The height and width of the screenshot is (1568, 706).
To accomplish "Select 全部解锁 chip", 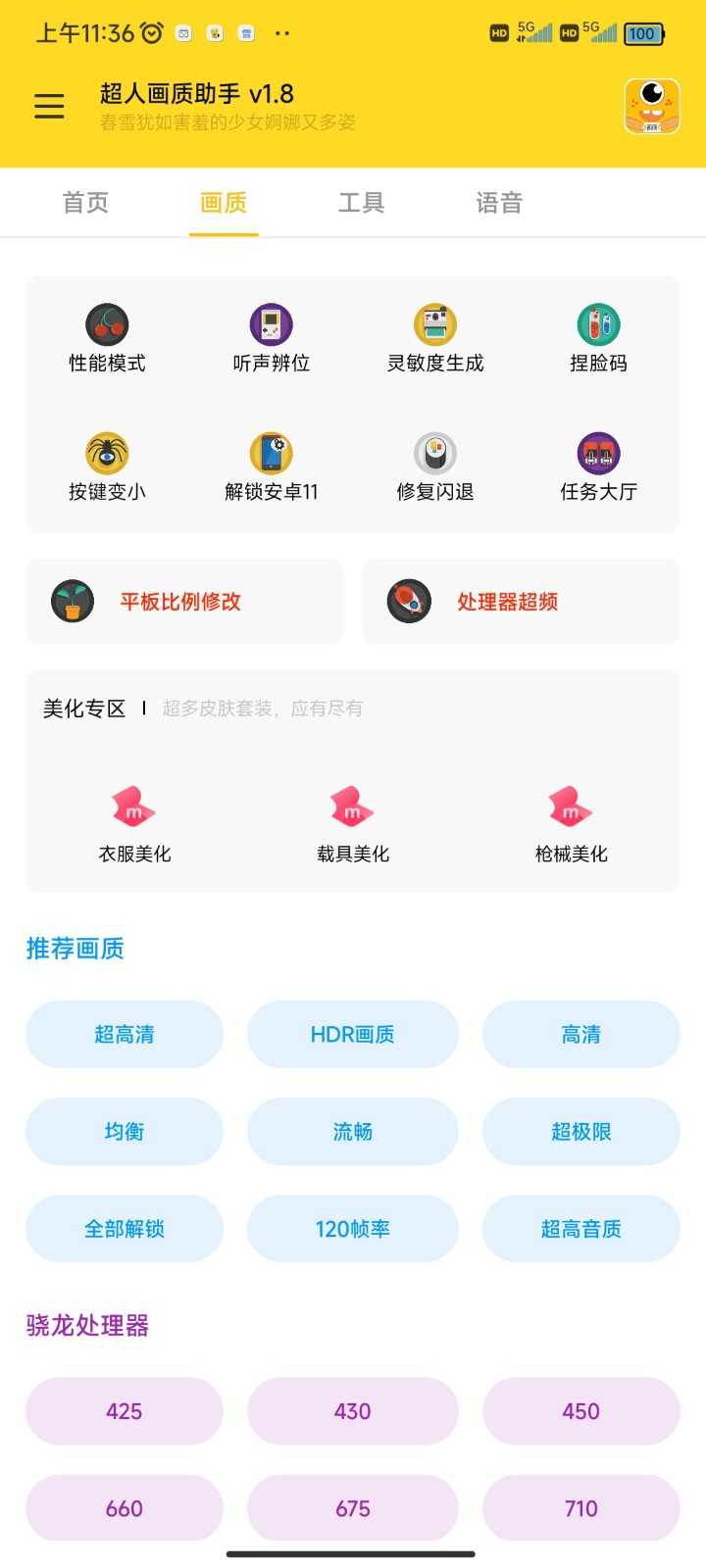I will click(x=125, y=1228).
